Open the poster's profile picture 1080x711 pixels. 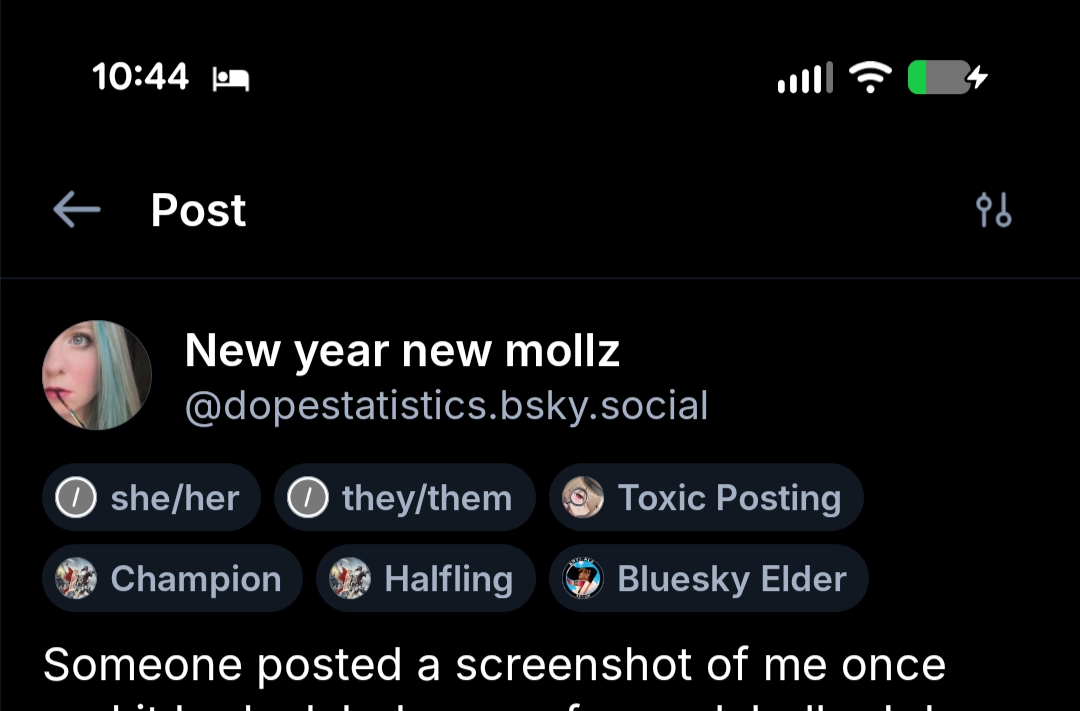pos(97,375)
